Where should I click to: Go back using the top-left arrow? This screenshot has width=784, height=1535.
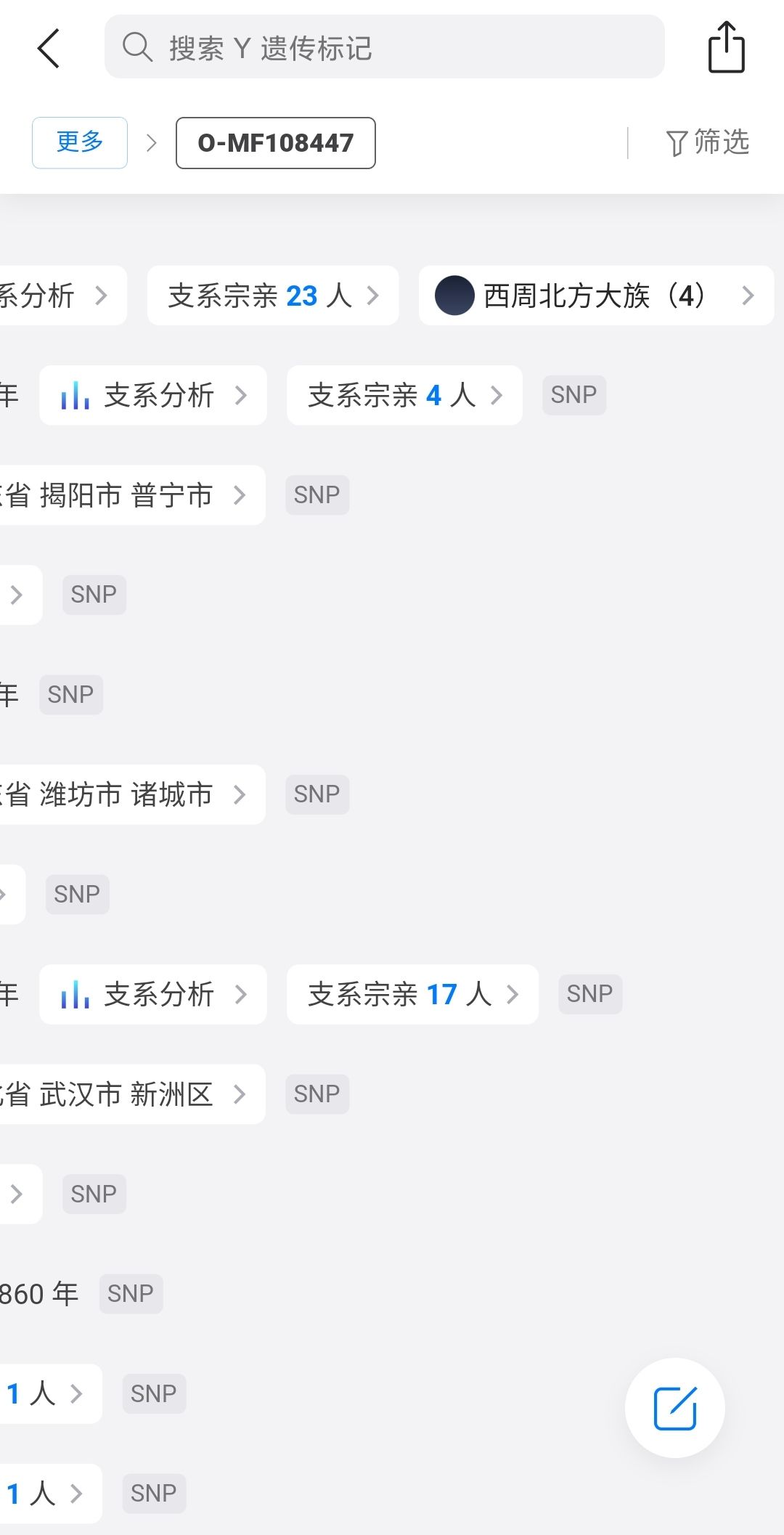pyautogui.click(x=49, y=49)
